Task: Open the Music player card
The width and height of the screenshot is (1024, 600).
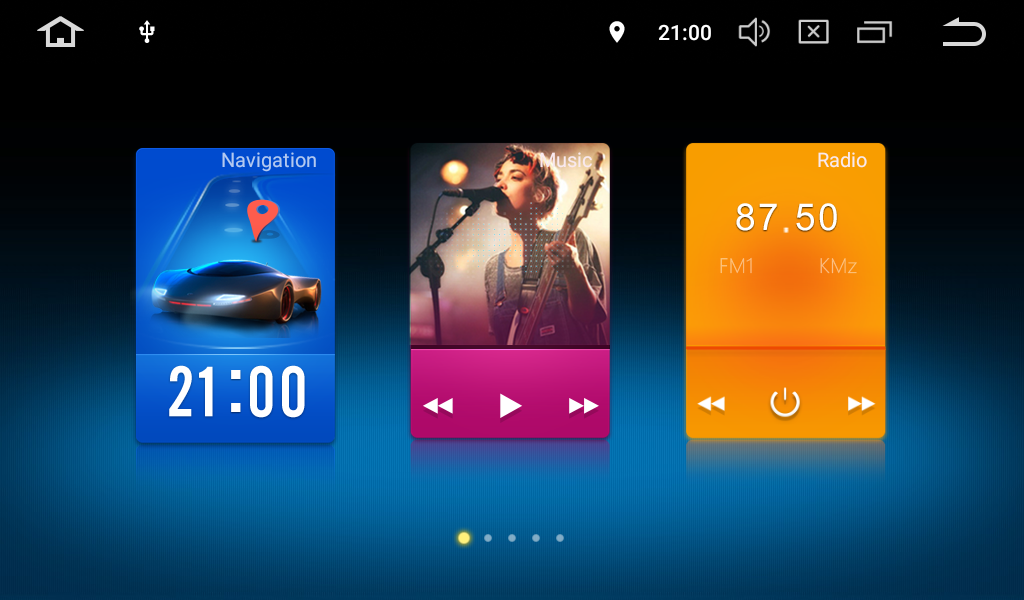Action: (x=509, y=245)
